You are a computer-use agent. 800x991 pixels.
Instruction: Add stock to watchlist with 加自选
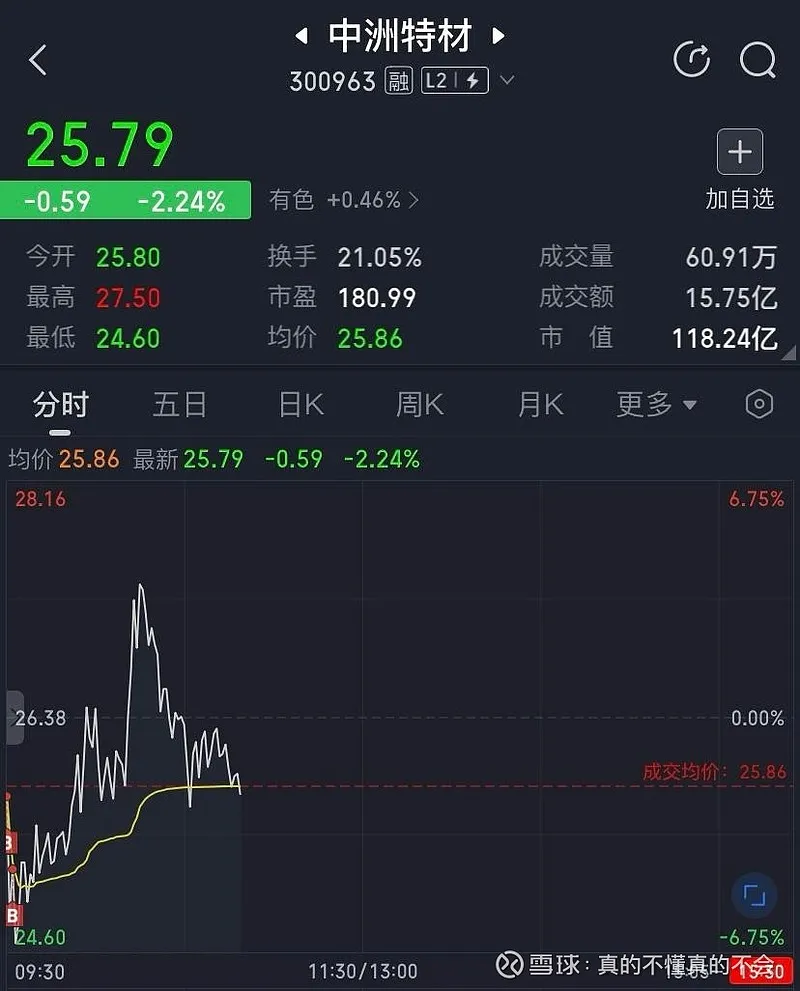pyautogui.click(x=740, y=170)
